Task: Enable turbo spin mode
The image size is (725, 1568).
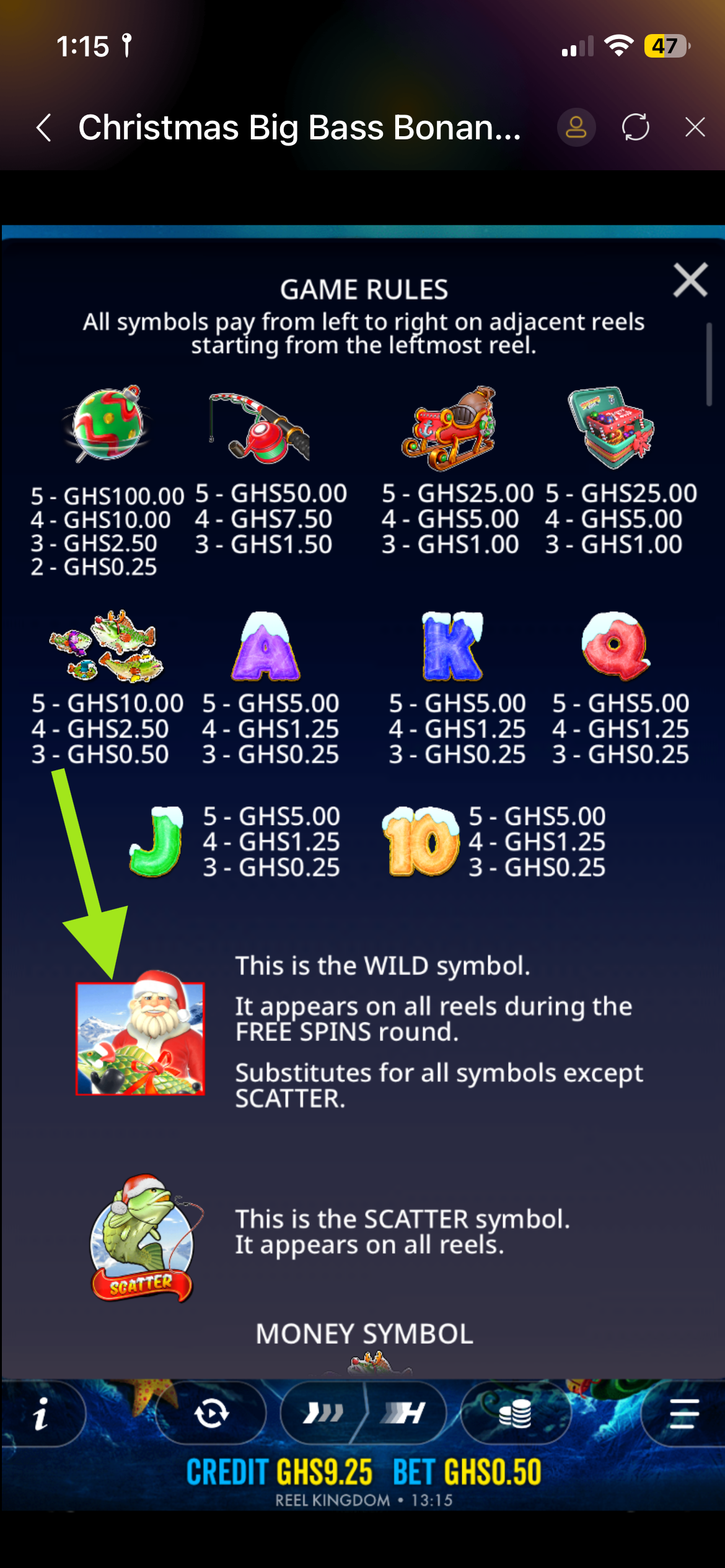Action: [403, 1414]
